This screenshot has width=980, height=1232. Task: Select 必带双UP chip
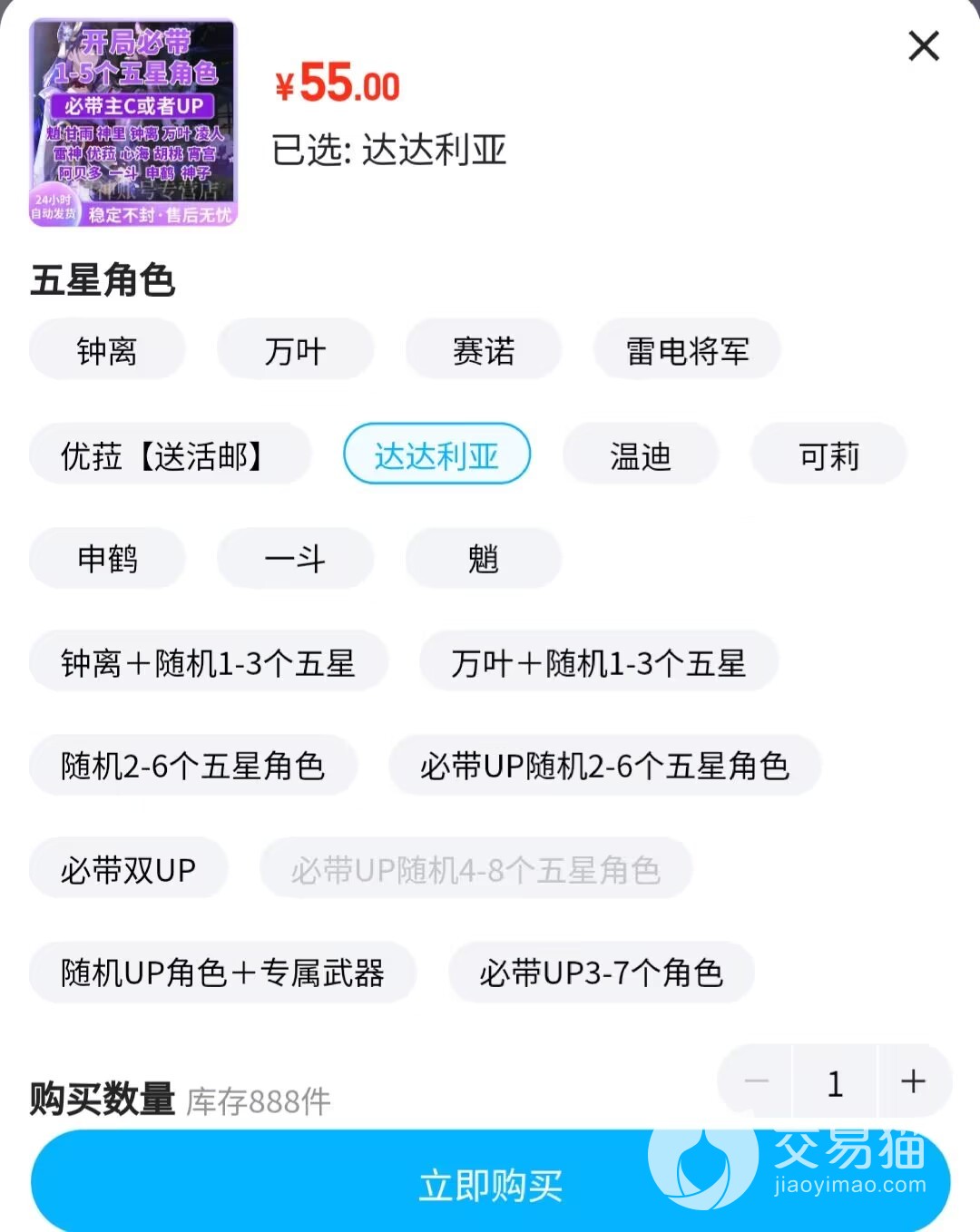point(128,869)
